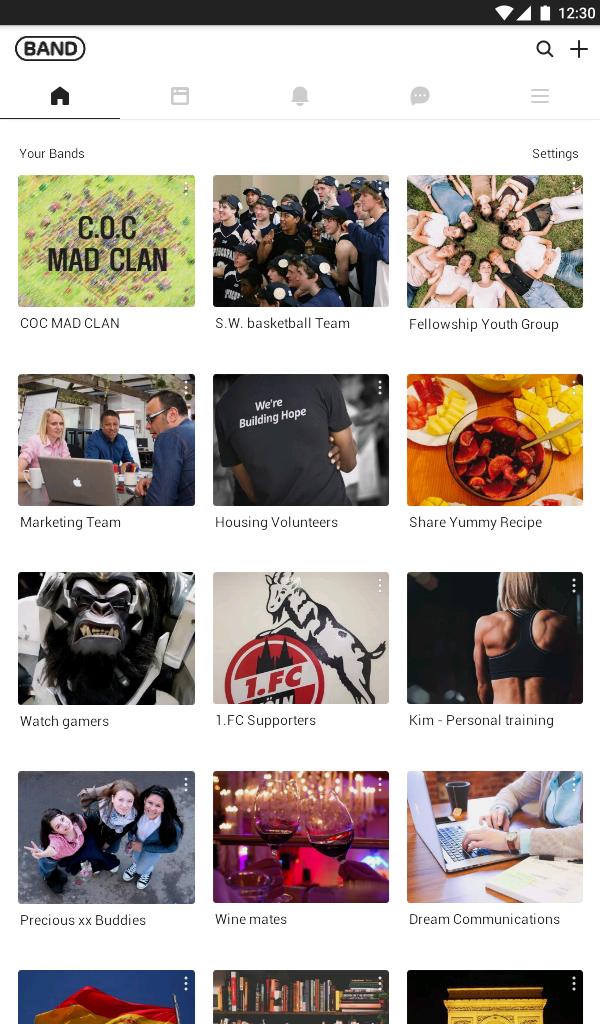Tap the plus icon to create a band
This screenshot has width=600, height=1024.
578,49
